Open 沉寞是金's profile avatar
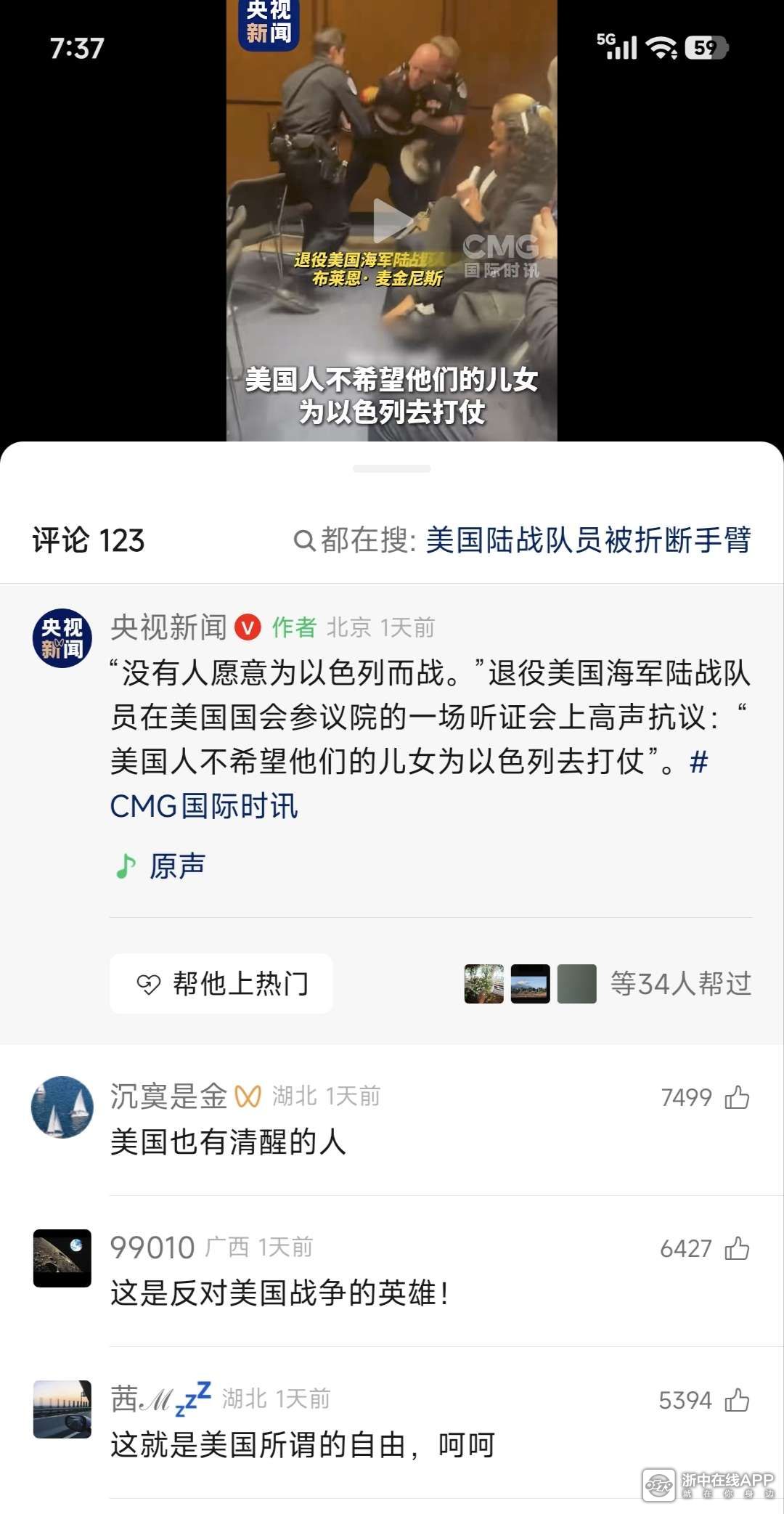Image resolution: width=784 pixels, height=1514 pixels. click(x=62, y=1107)
